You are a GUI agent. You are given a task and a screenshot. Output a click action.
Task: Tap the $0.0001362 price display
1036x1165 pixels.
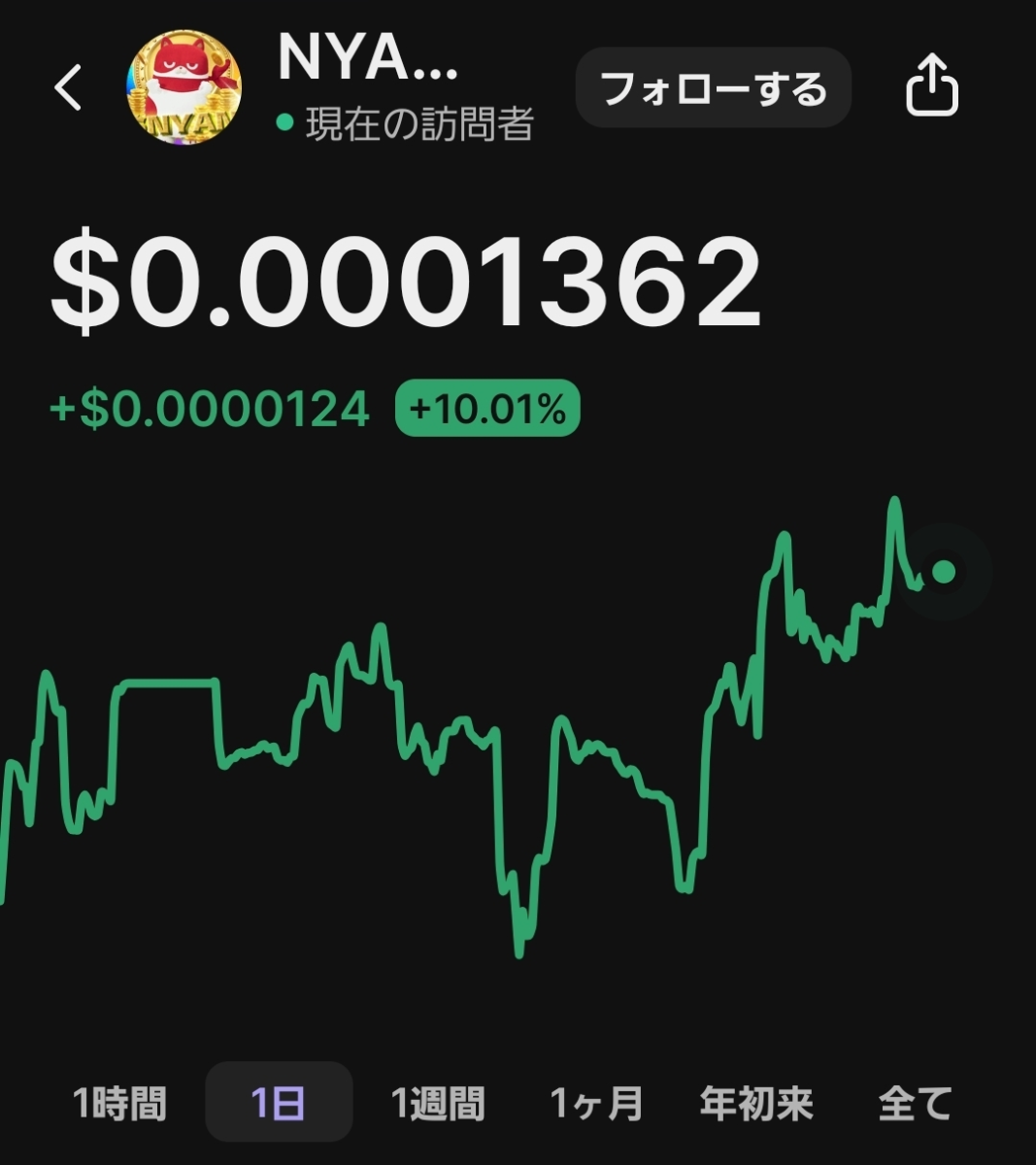click(x=405, y=285)
